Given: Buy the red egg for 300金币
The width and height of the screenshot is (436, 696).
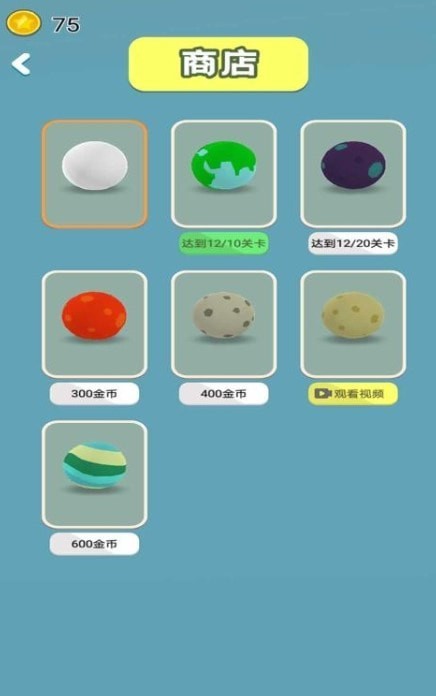Looking at the screenshot, I should 94,394.
